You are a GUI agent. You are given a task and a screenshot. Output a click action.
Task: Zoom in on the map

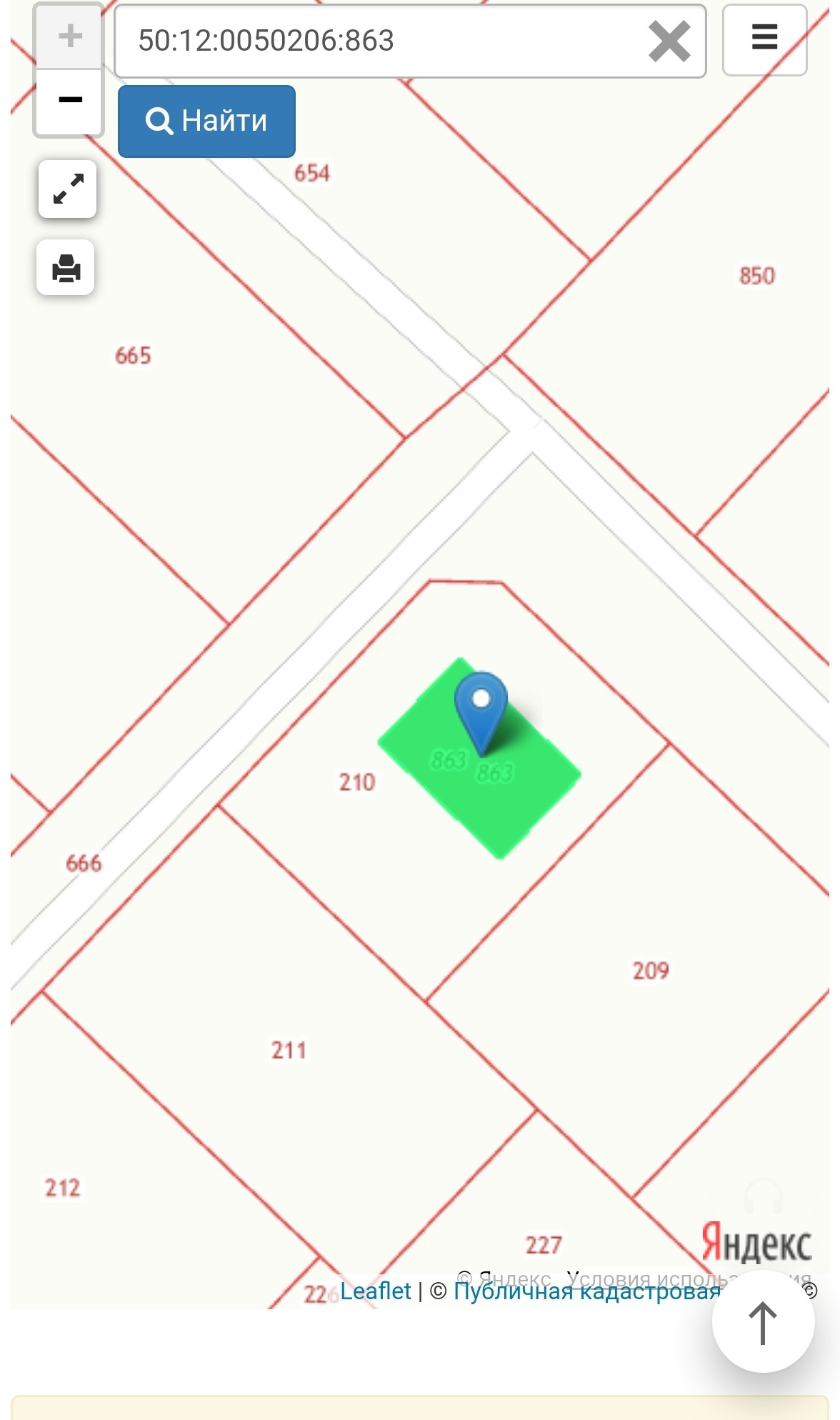69,36
